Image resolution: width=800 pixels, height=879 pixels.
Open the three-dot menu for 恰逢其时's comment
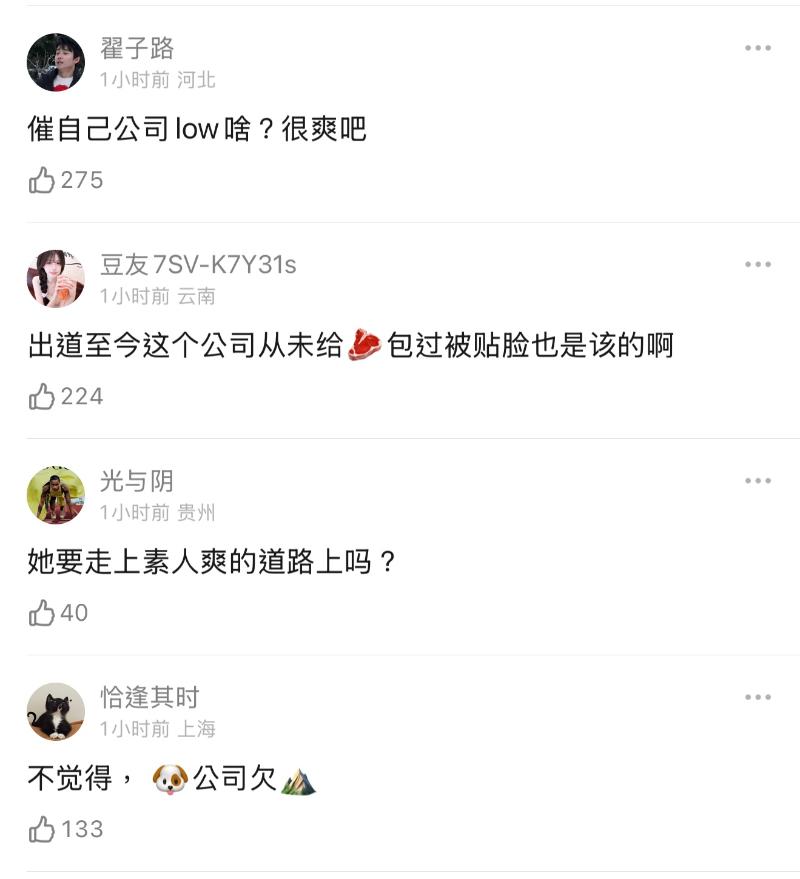pos(757,697)
